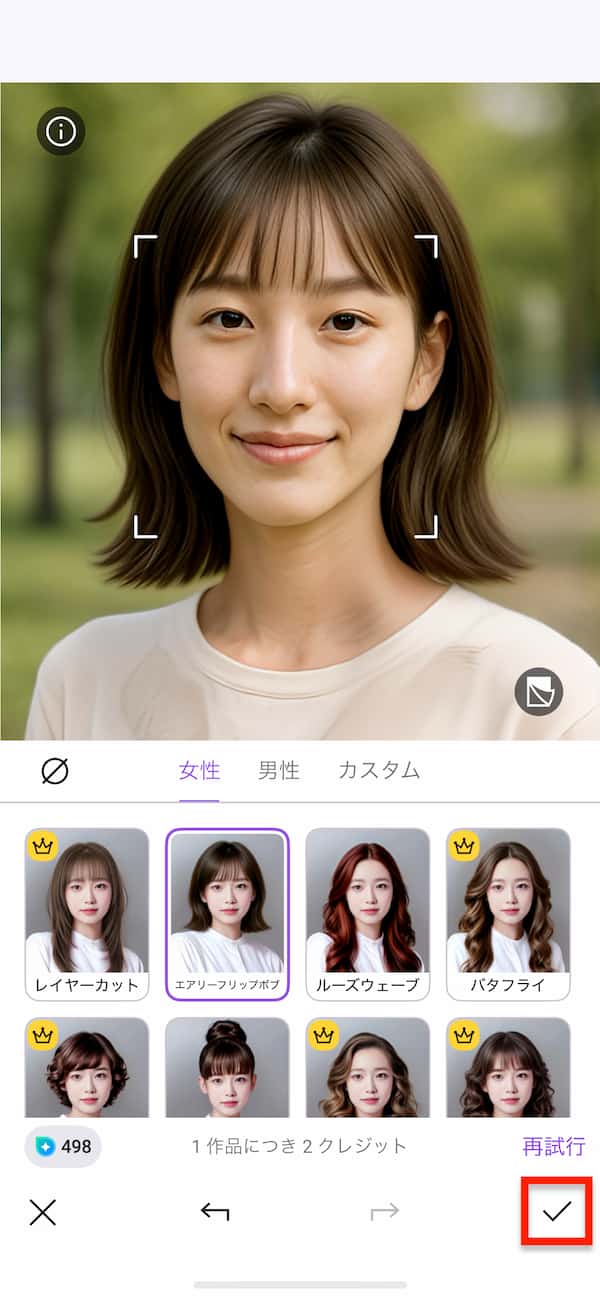Switch to the 女性 tab

click(199, 771)
